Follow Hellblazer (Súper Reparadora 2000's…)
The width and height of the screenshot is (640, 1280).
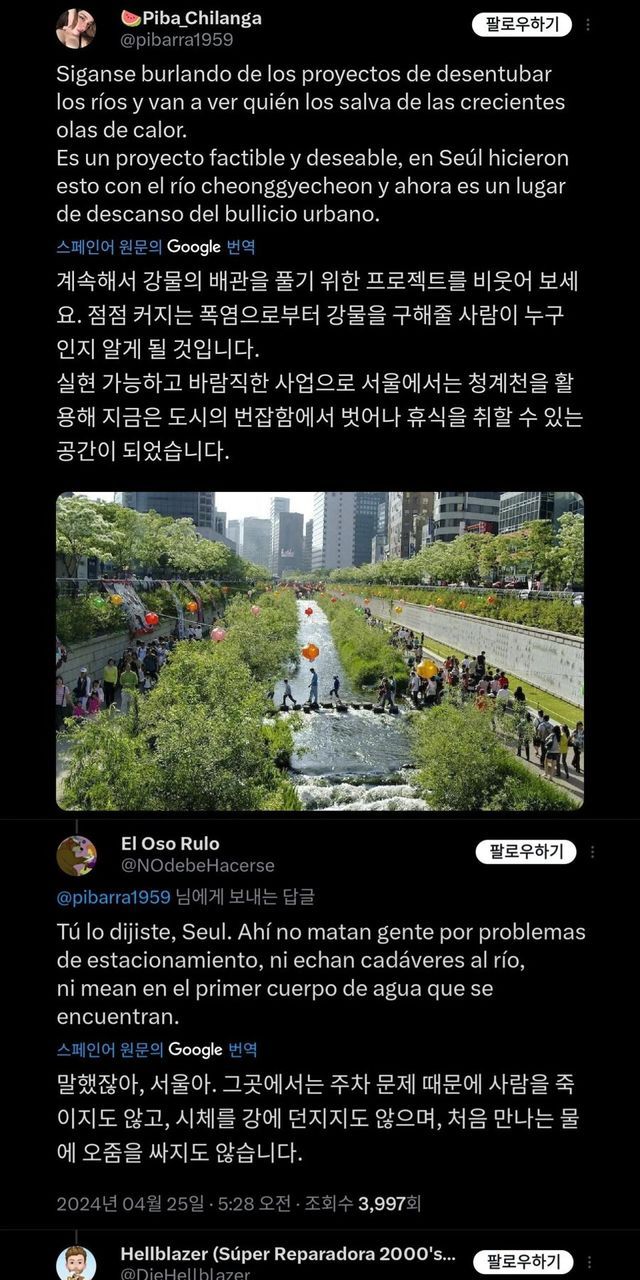click(523, 1262)
